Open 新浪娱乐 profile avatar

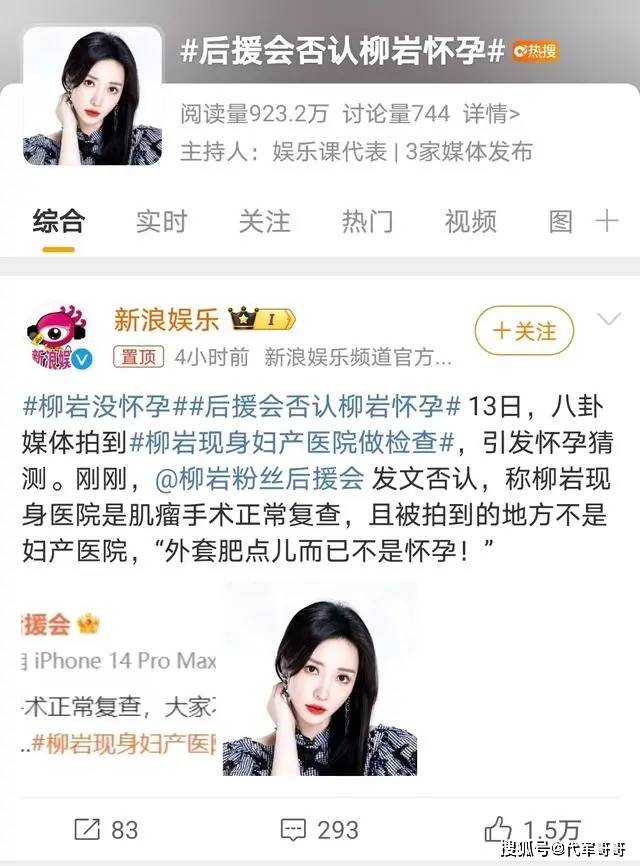click(x=58, y=336)
